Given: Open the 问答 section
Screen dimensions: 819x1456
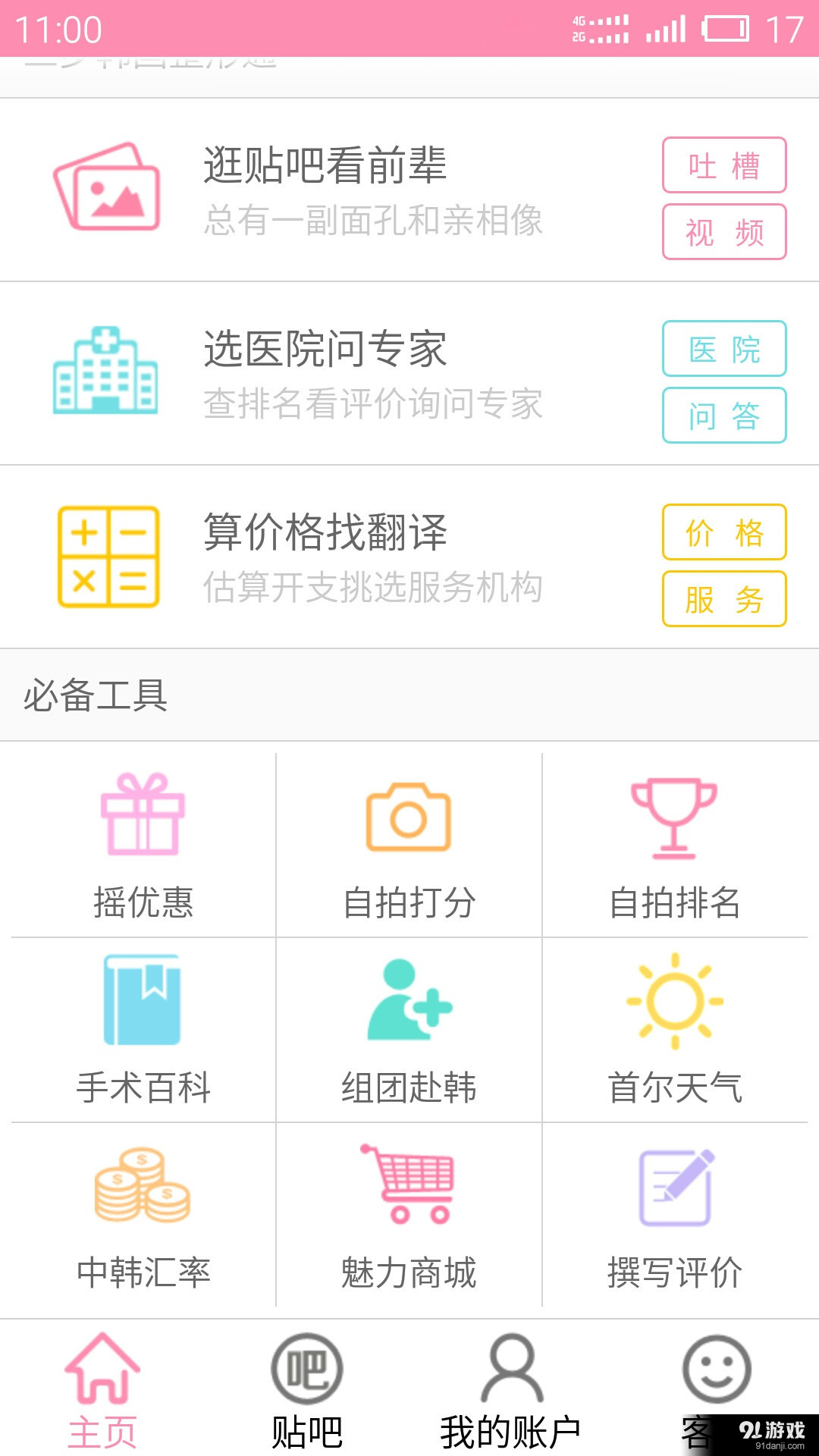Looking at the screenshot, I should [724, 416].
